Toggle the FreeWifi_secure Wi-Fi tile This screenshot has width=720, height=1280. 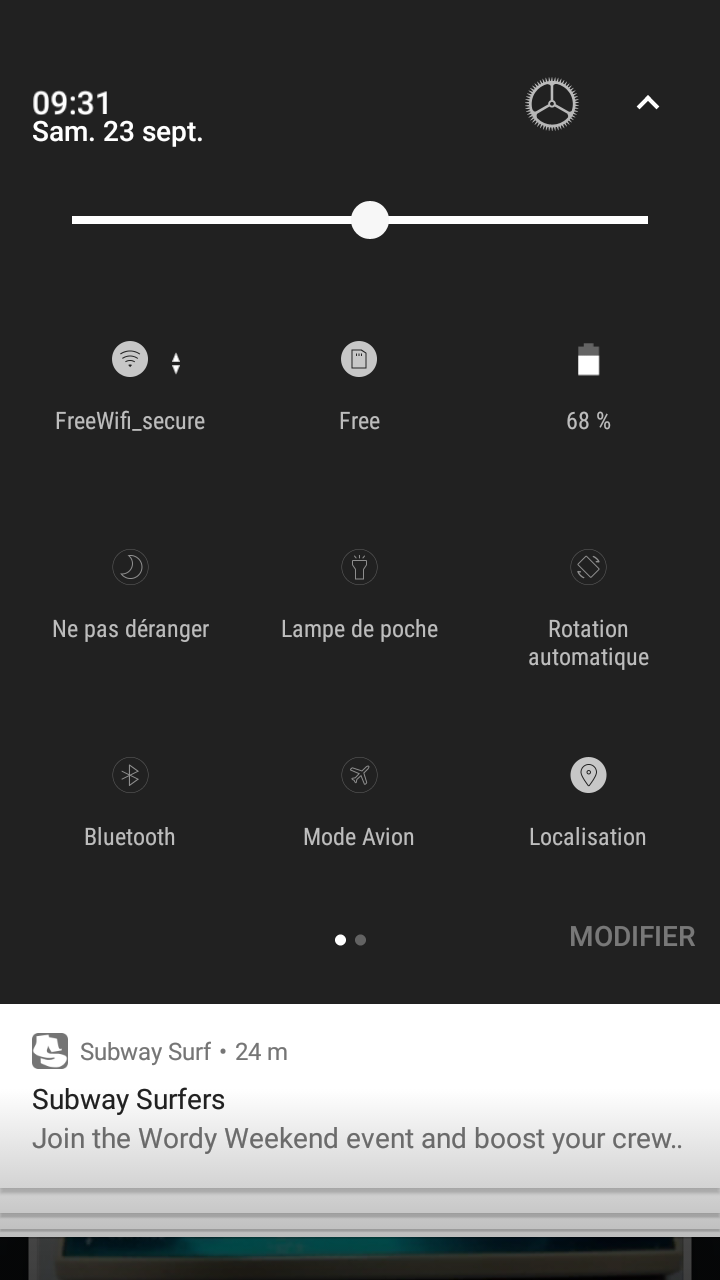130,359
